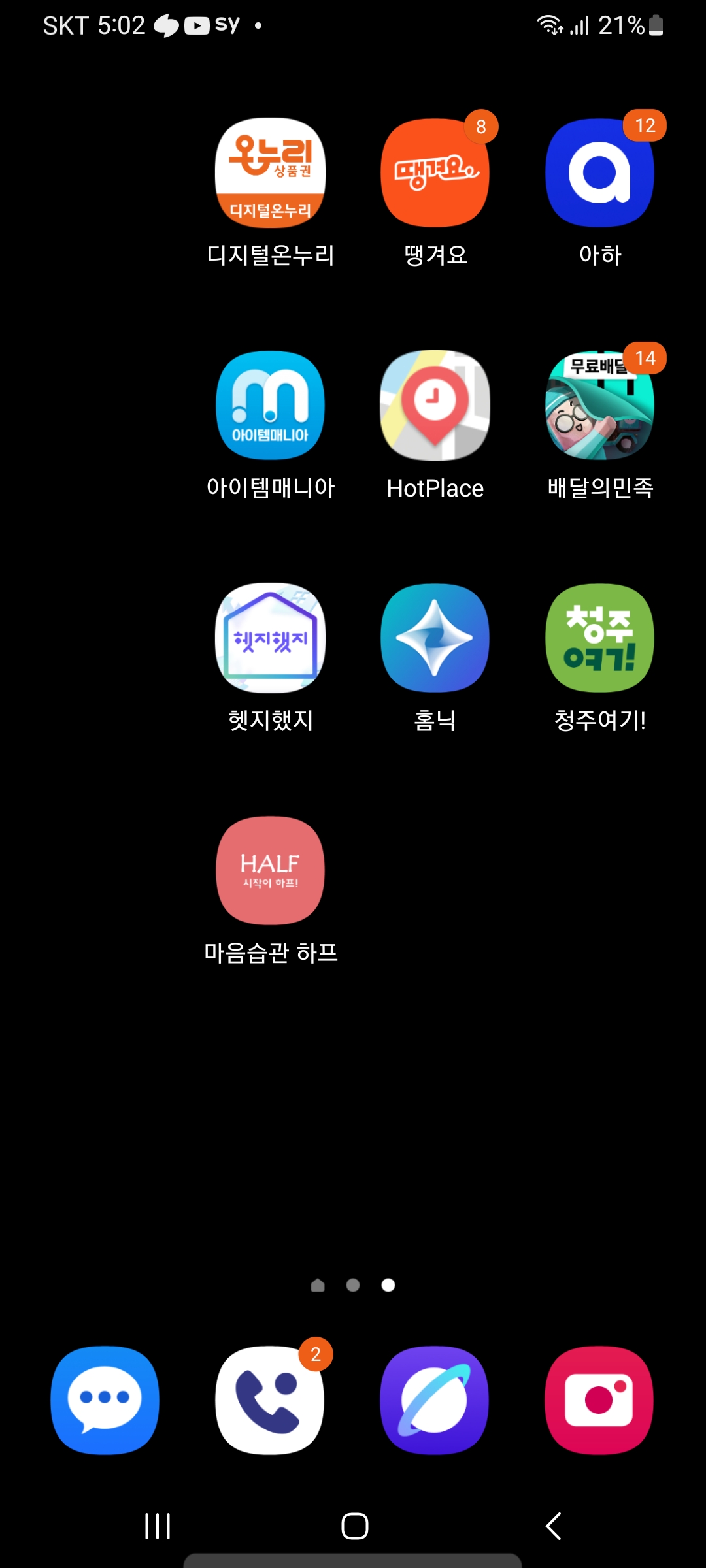Launch the 땡겨요 app
Viewport: 706px width, 1568px height.
click(x=435, y=173)
